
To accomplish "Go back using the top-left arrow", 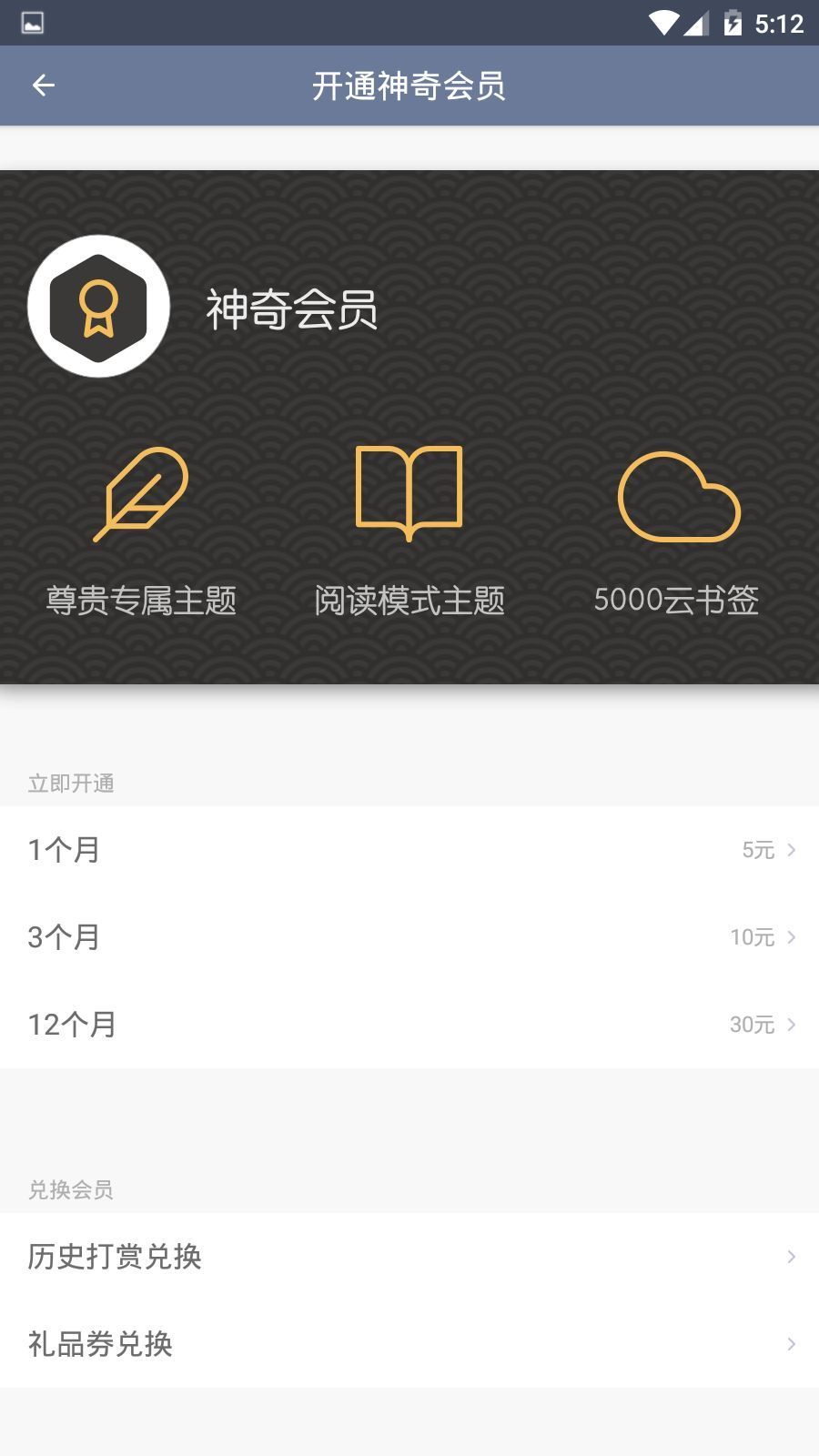I will [43, 86].
